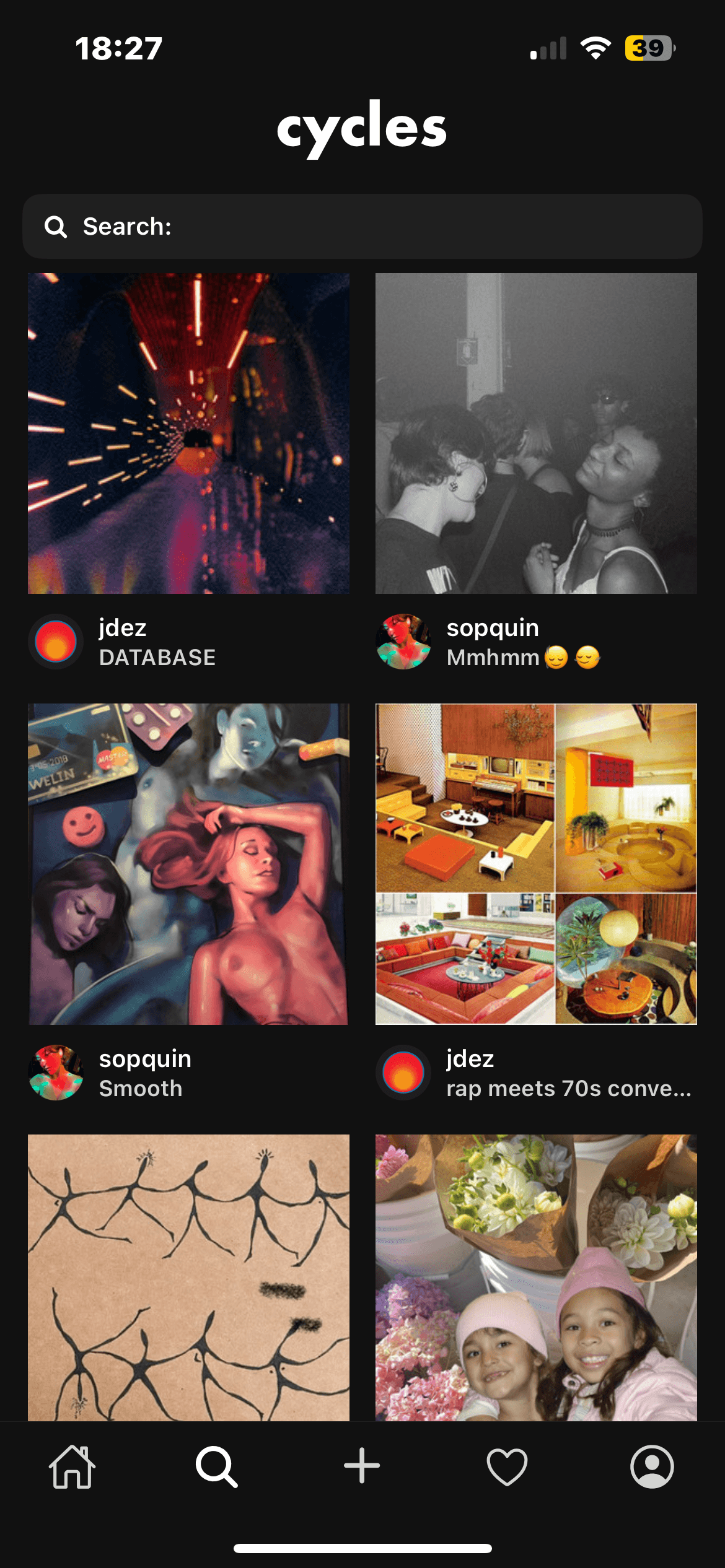View sopquin's profile from Smooth post

coord(56,1073)
